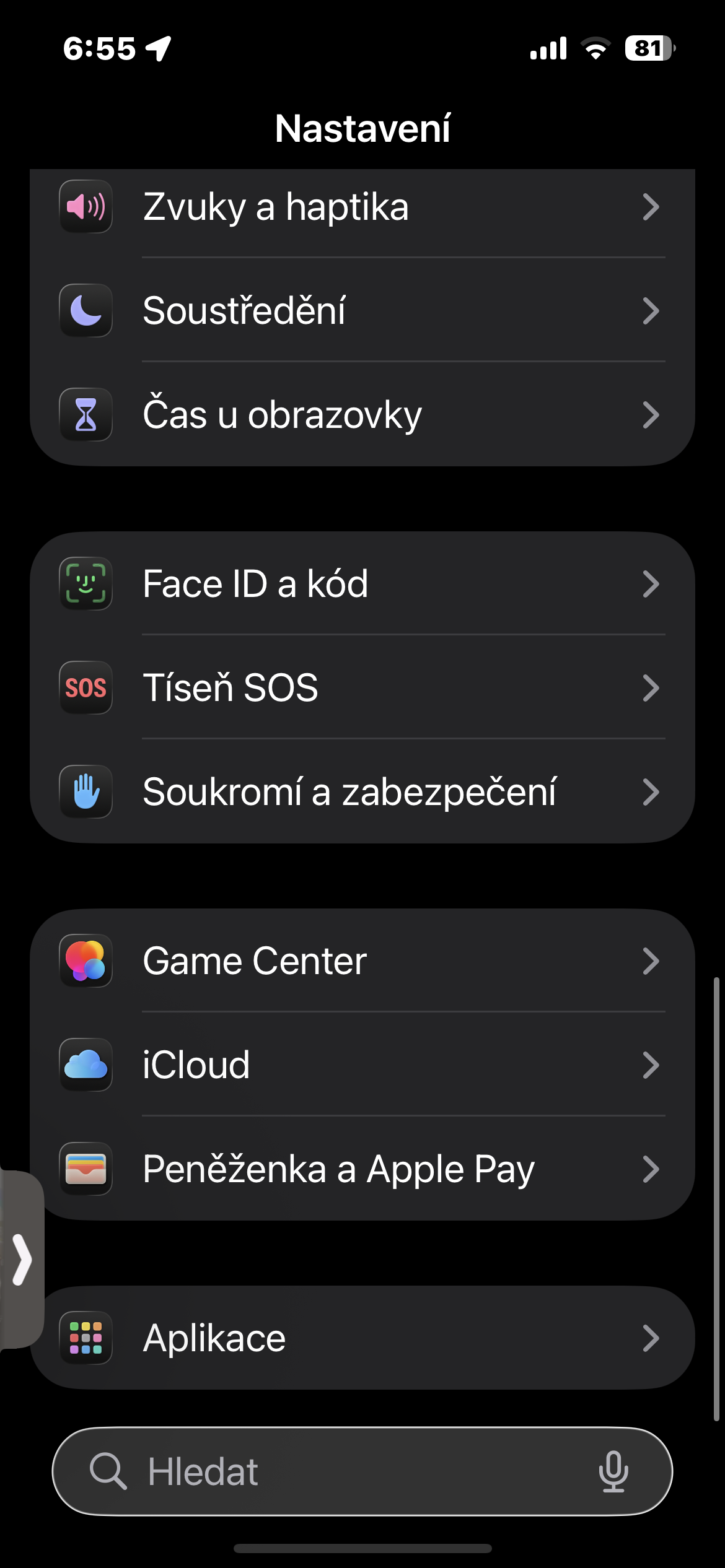Open Zvuky a haptika settings

click(362, 207)
